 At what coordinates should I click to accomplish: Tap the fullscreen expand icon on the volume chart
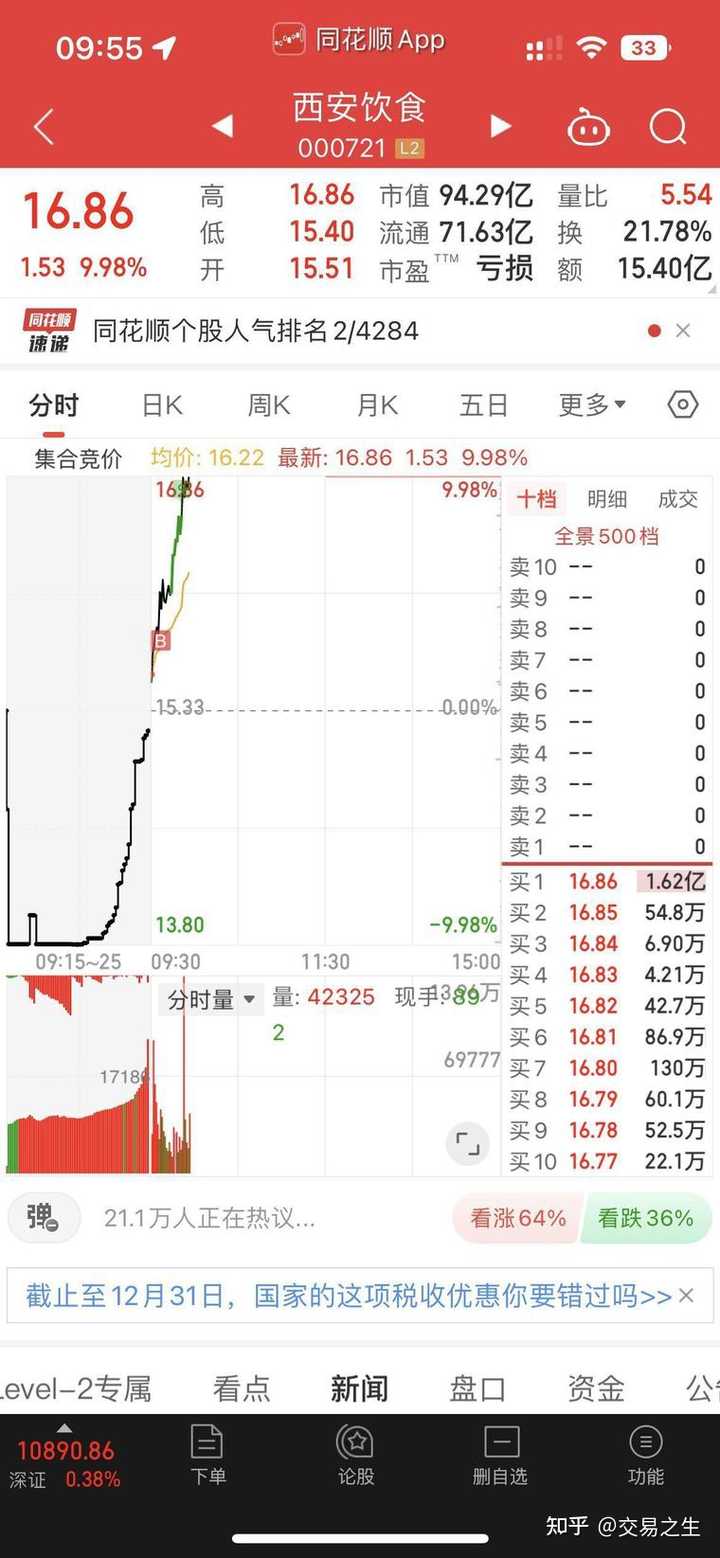tap(467, 1143)
